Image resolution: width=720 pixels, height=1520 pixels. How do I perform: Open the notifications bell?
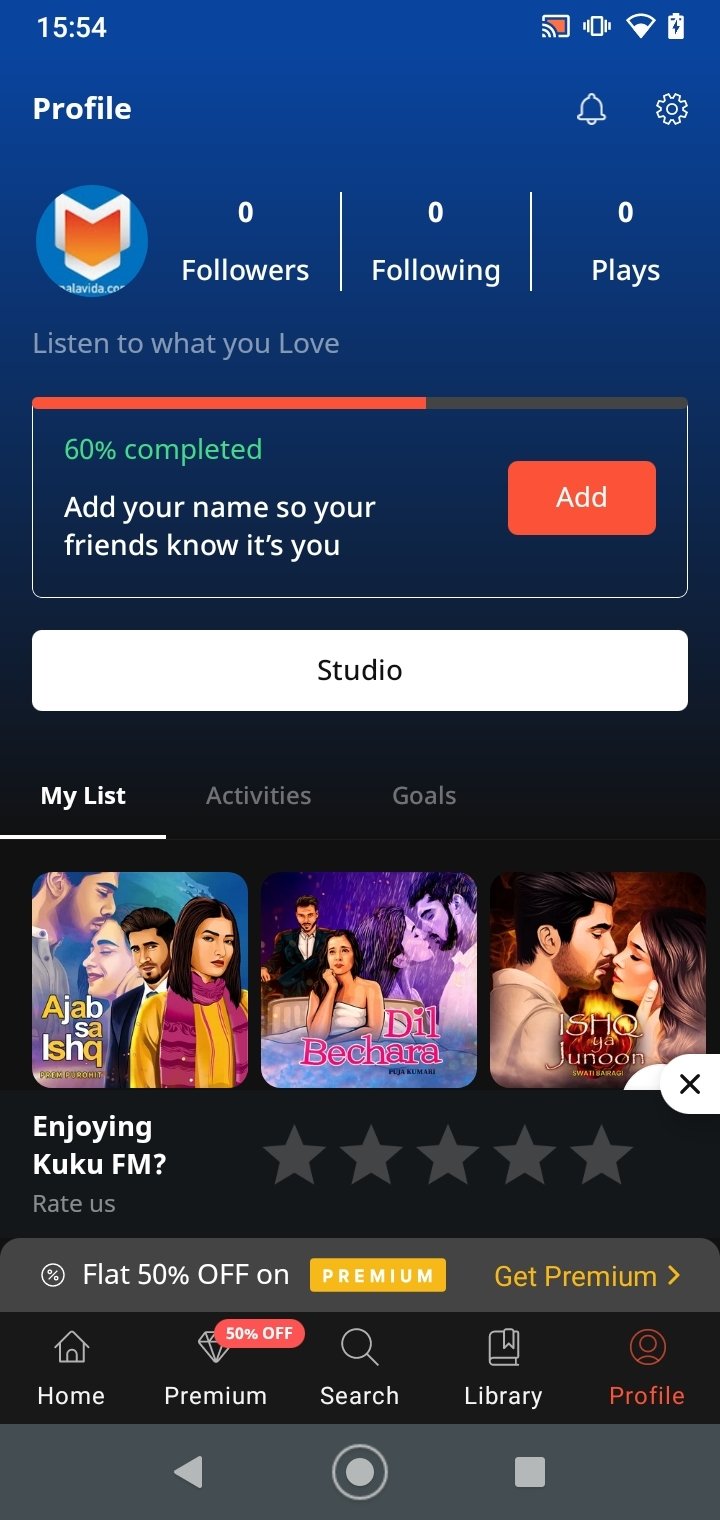click(592, 109)
